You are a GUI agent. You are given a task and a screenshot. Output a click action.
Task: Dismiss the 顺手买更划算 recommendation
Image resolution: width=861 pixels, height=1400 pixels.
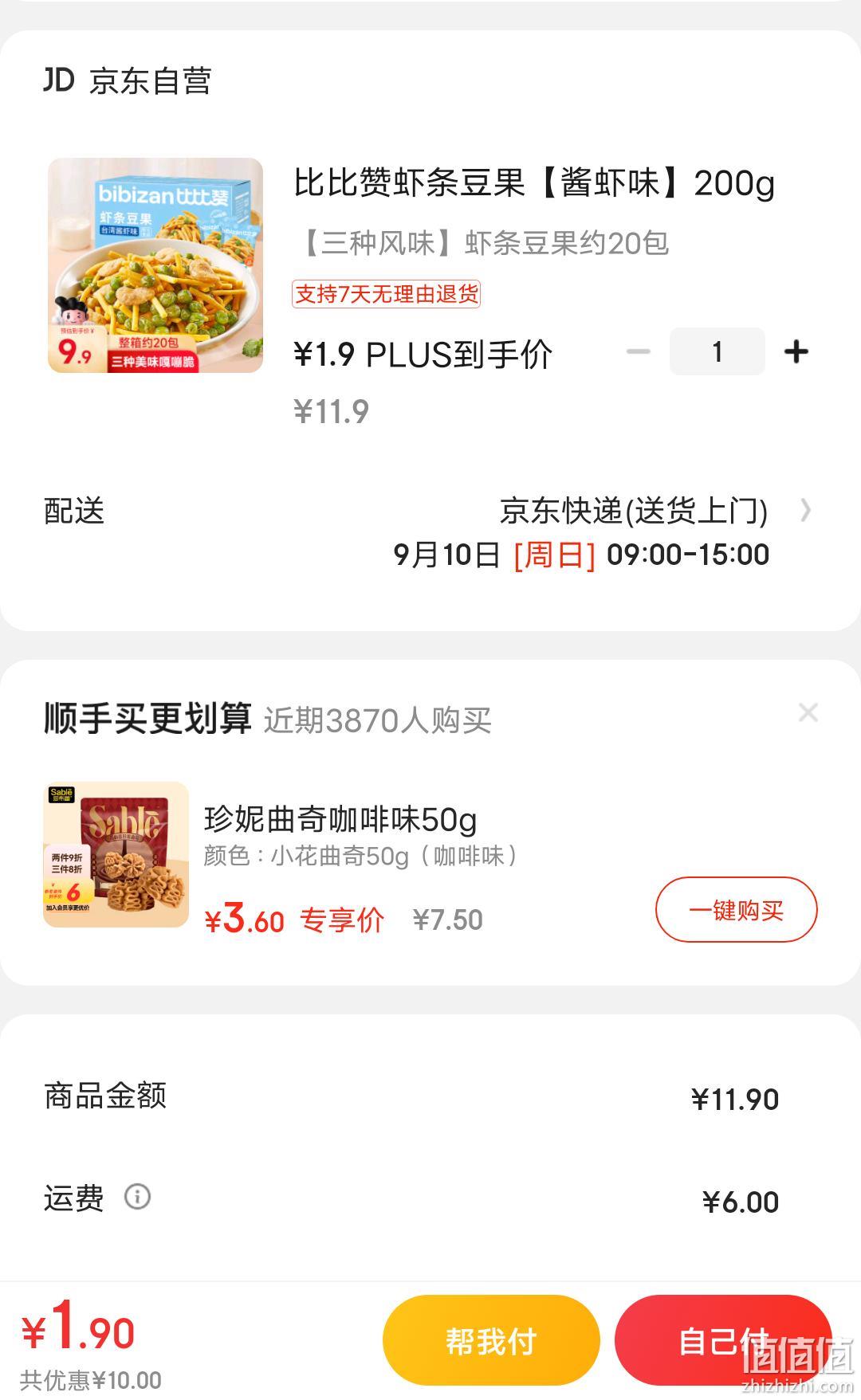click(x=808, y=712)
